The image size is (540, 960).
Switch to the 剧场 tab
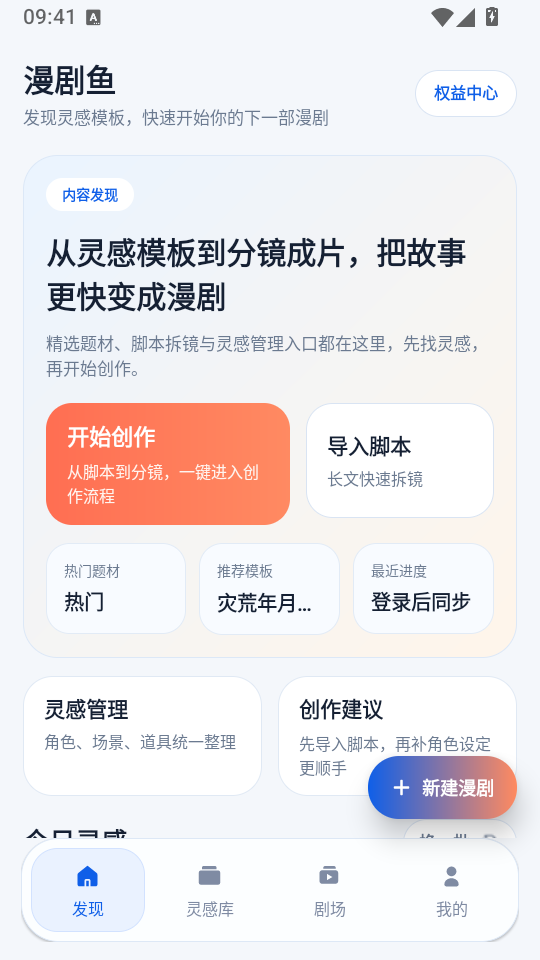point(329,890)
